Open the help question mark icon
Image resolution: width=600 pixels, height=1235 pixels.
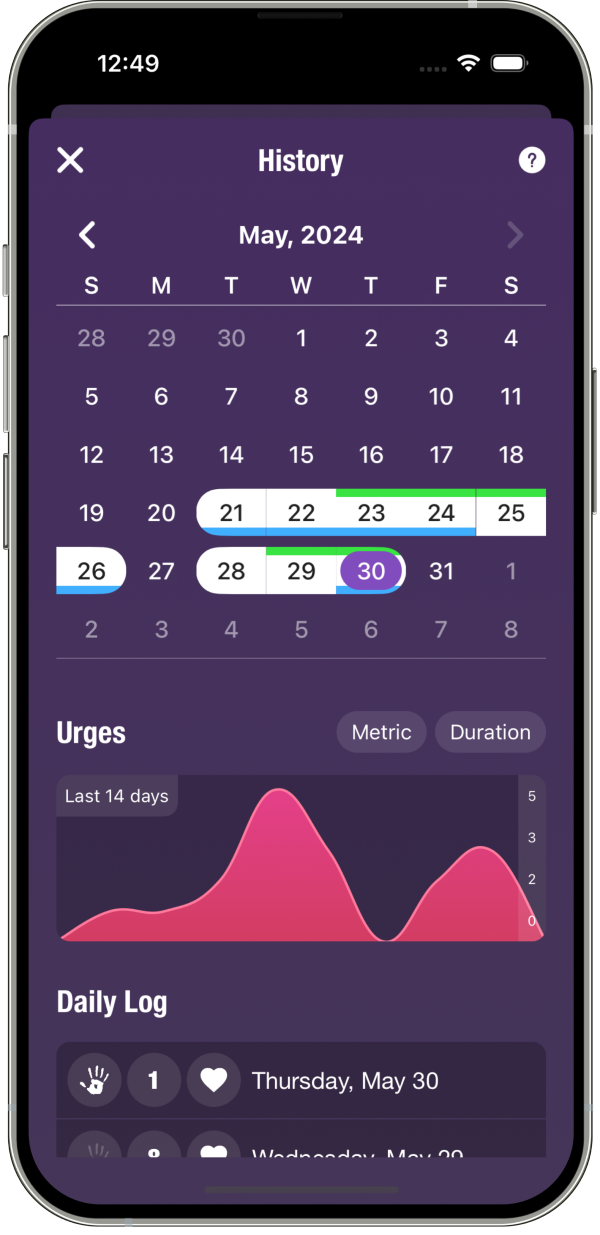click(532, 160)
